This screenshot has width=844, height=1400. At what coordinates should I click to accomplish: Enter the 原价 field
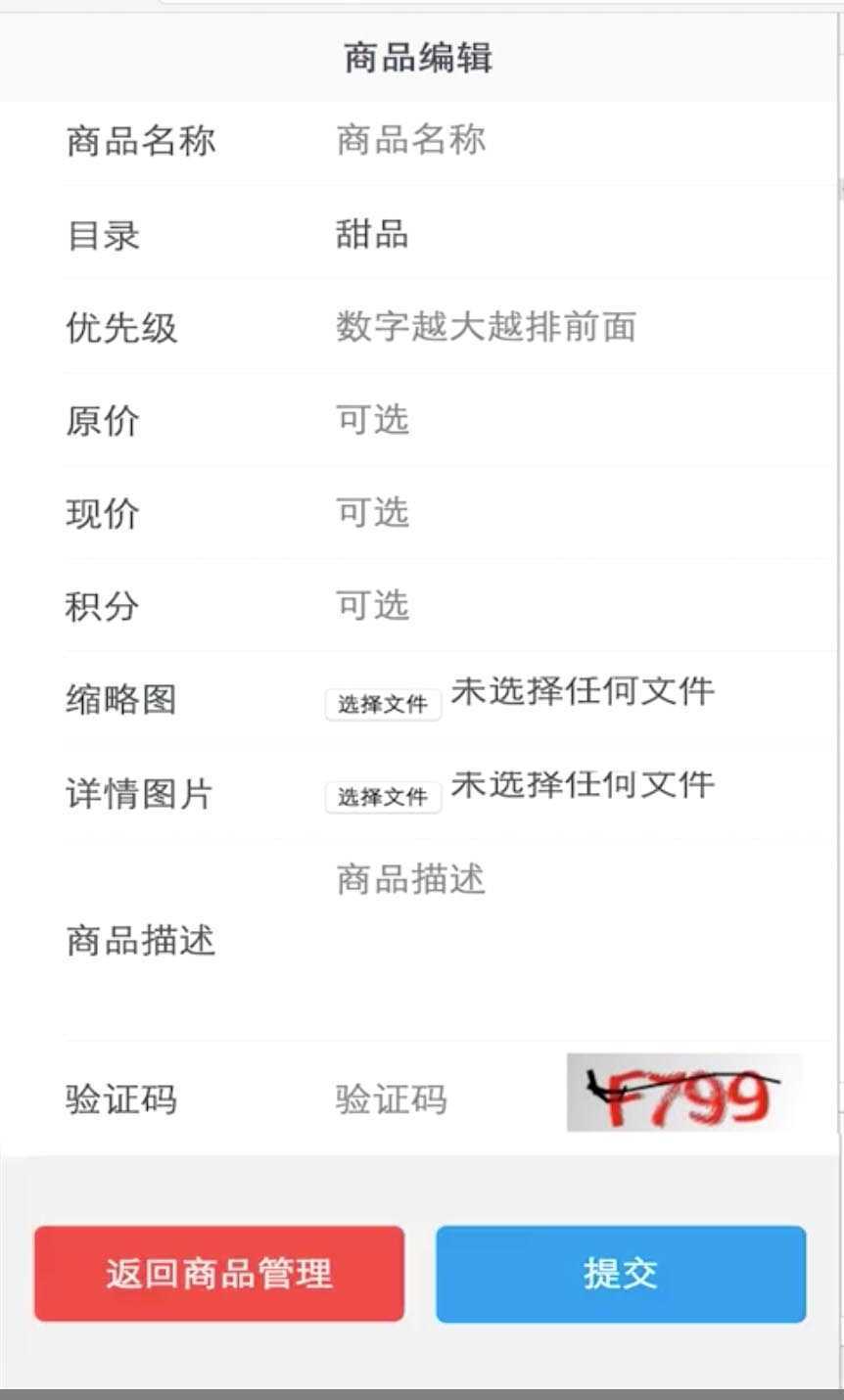coord(578,420)
